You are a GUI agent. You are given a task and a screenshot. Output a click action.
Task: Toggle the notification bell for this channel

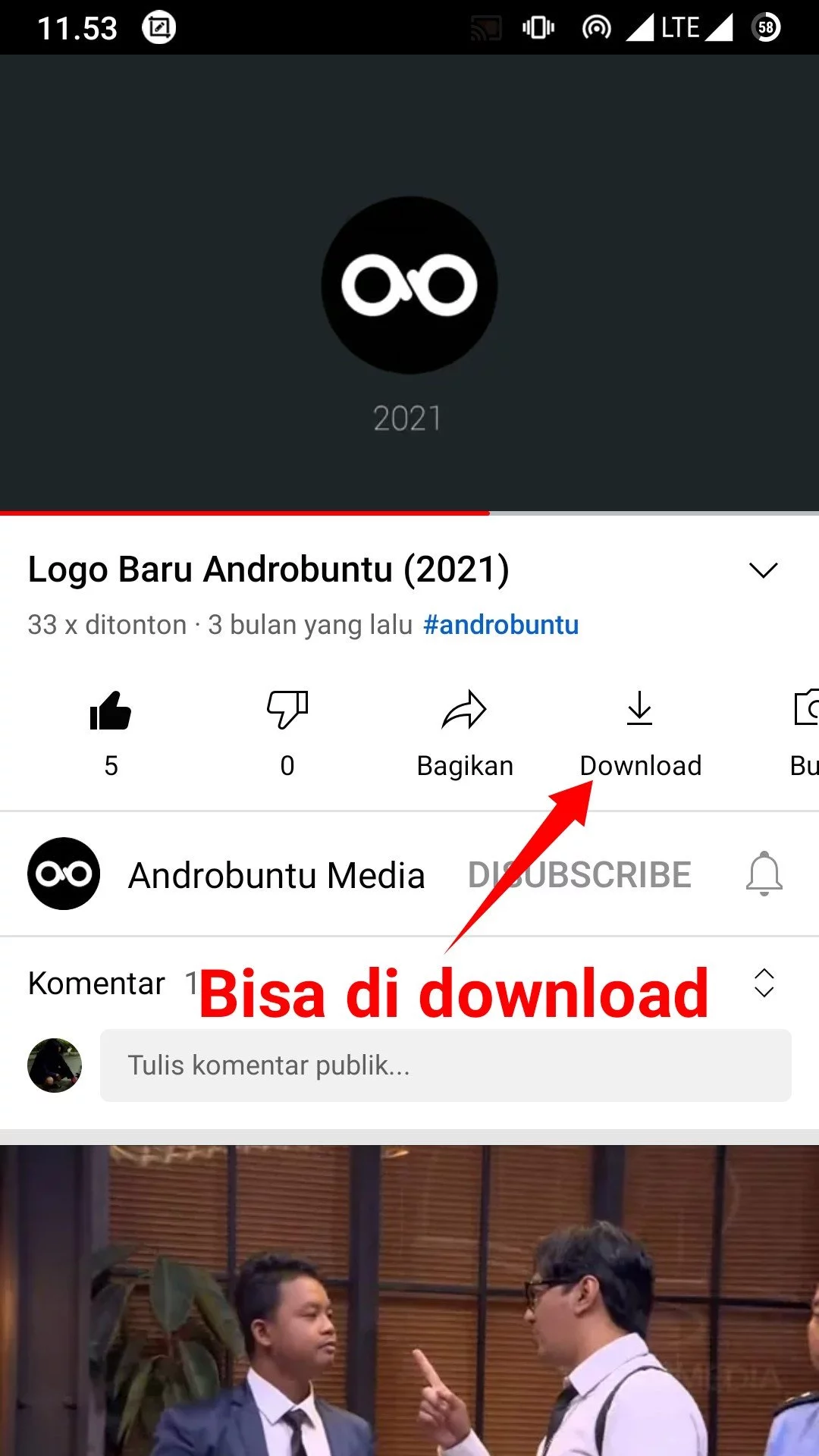(x=764, y=874)
